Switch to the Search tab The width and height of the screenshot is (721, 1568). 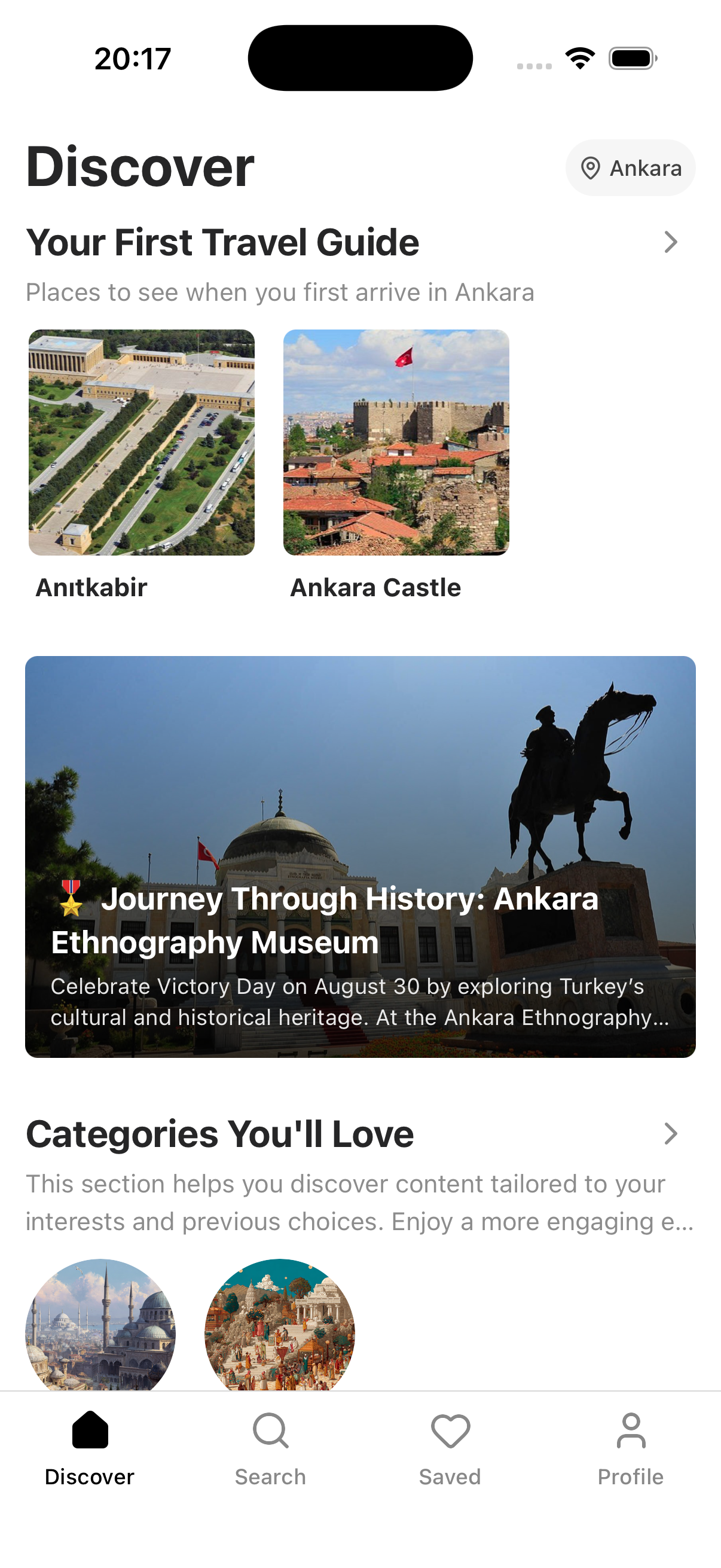pos(270,1447)
